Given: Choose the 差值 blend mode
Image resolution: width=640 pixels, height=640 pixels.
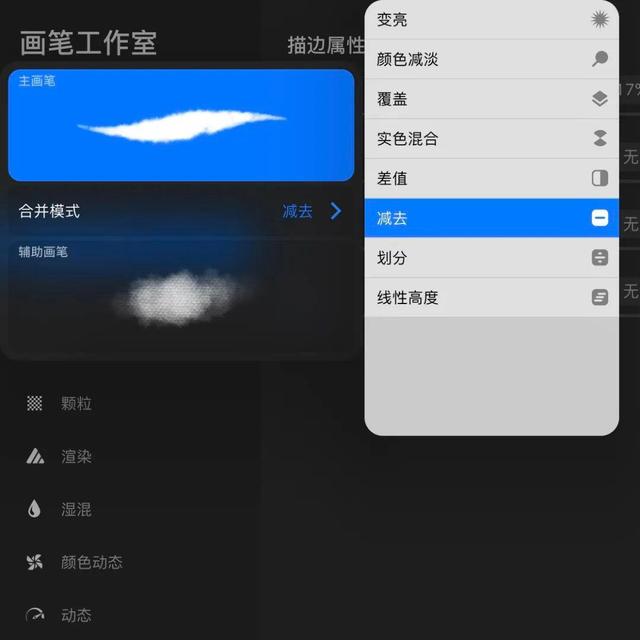Looking at the screenshot, I should click(x=490, y=178).
